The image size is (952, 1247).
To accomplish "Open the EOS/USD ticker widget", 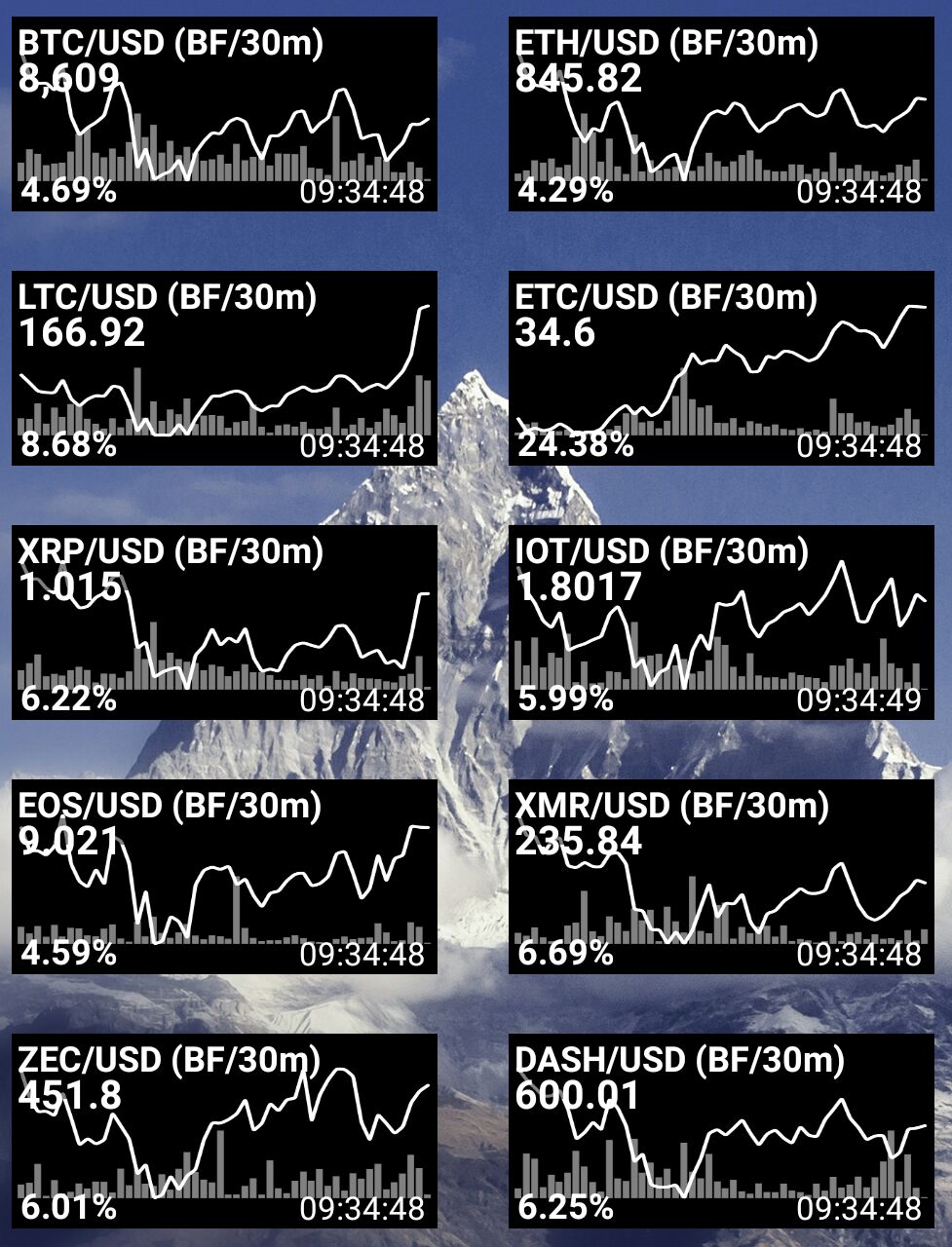I will click(224, 877).
